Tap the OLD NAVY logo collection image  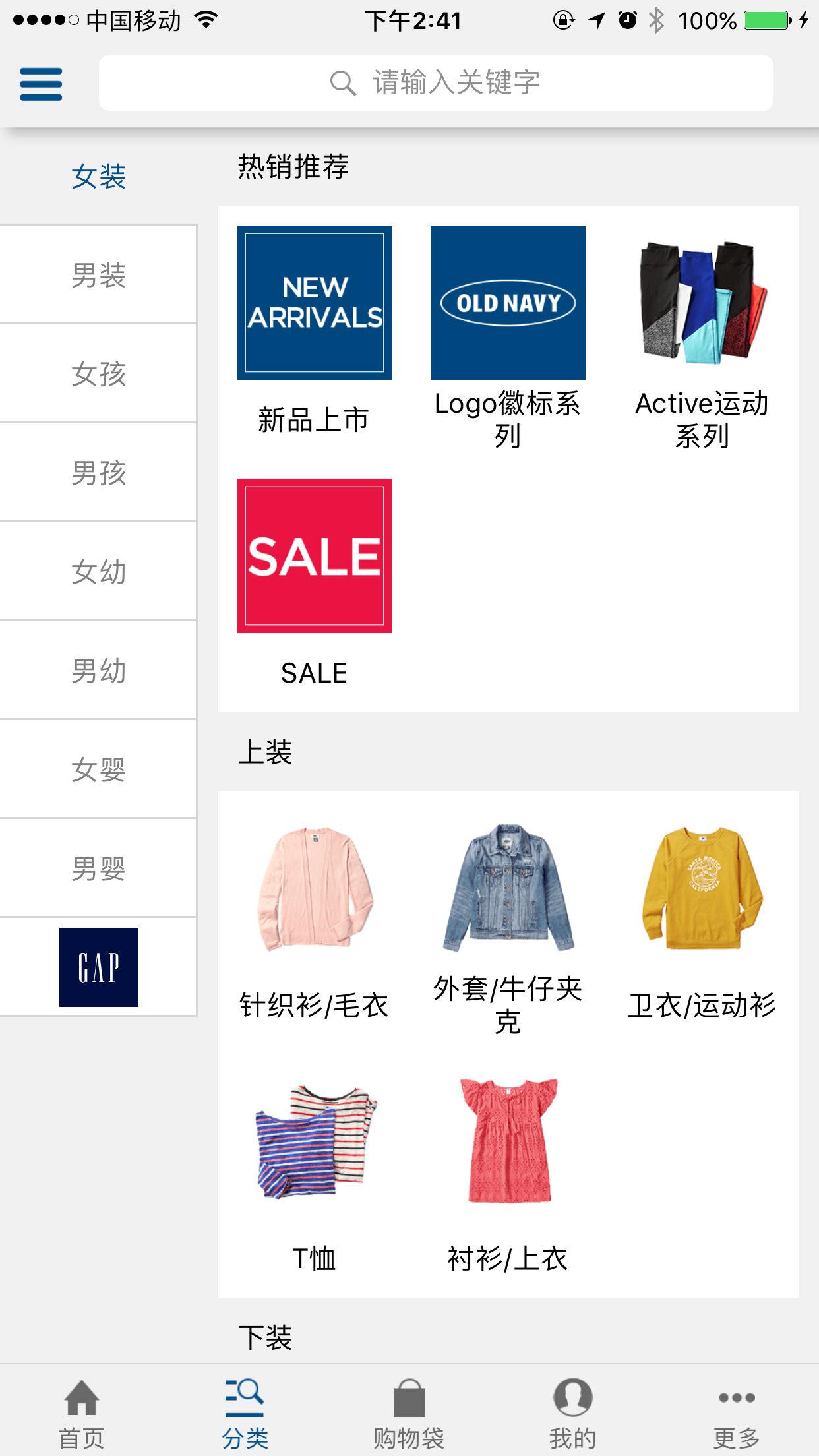(508, 301)
